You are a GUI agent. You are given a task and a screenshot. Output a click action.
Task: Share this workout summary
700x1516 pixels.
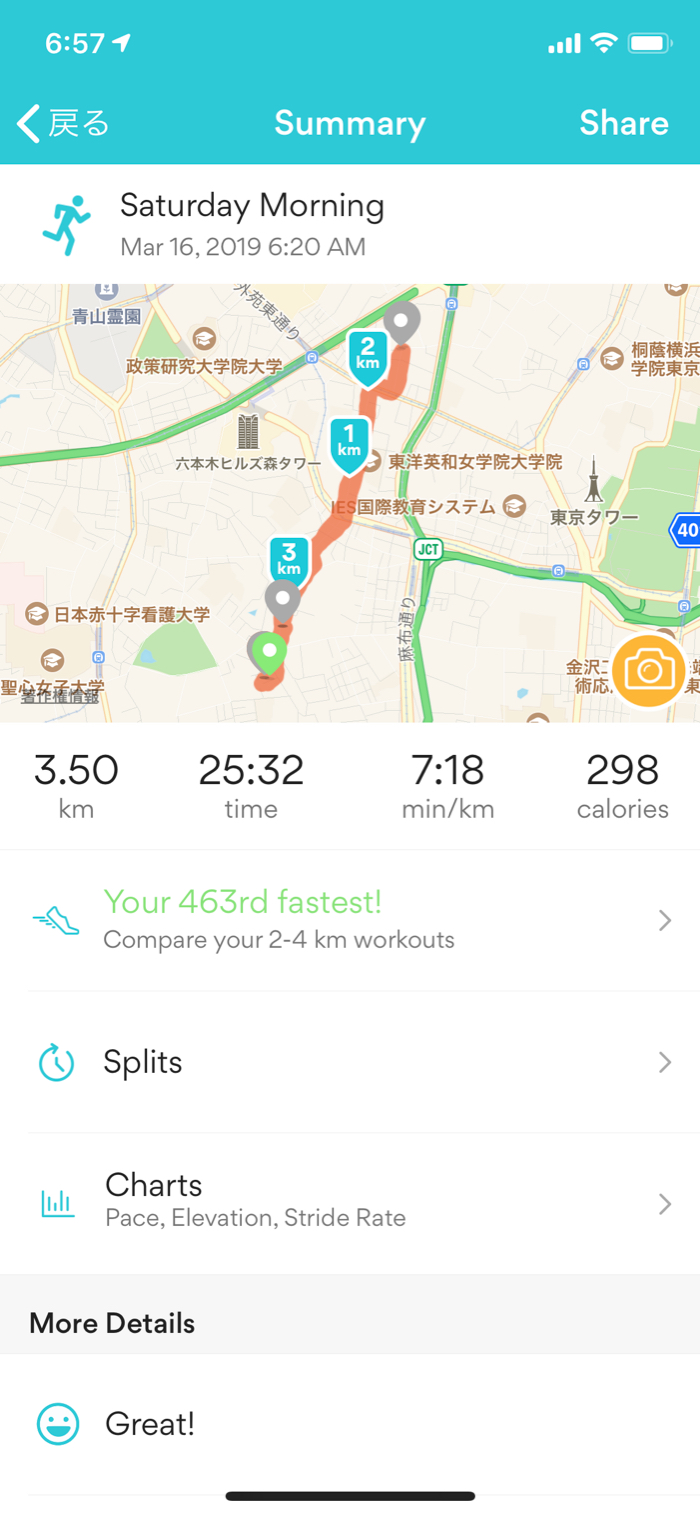pyautogui.click(x=623, y=124)
